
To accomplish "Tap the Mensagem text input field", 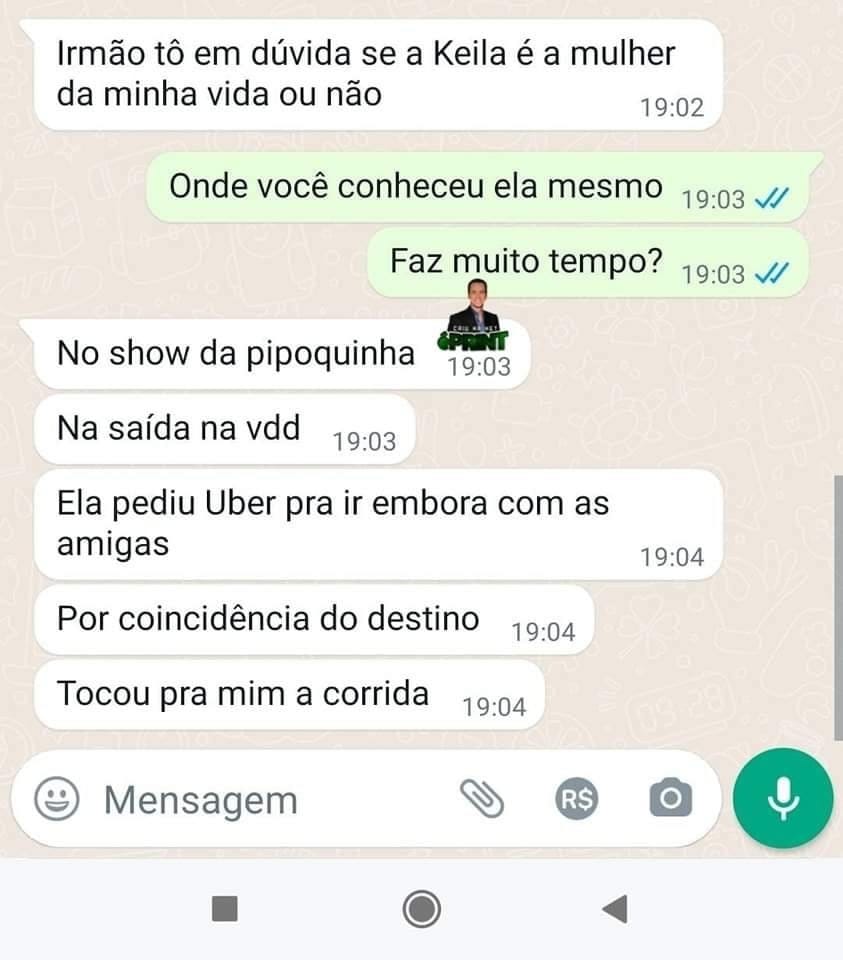I will (250, 799).
